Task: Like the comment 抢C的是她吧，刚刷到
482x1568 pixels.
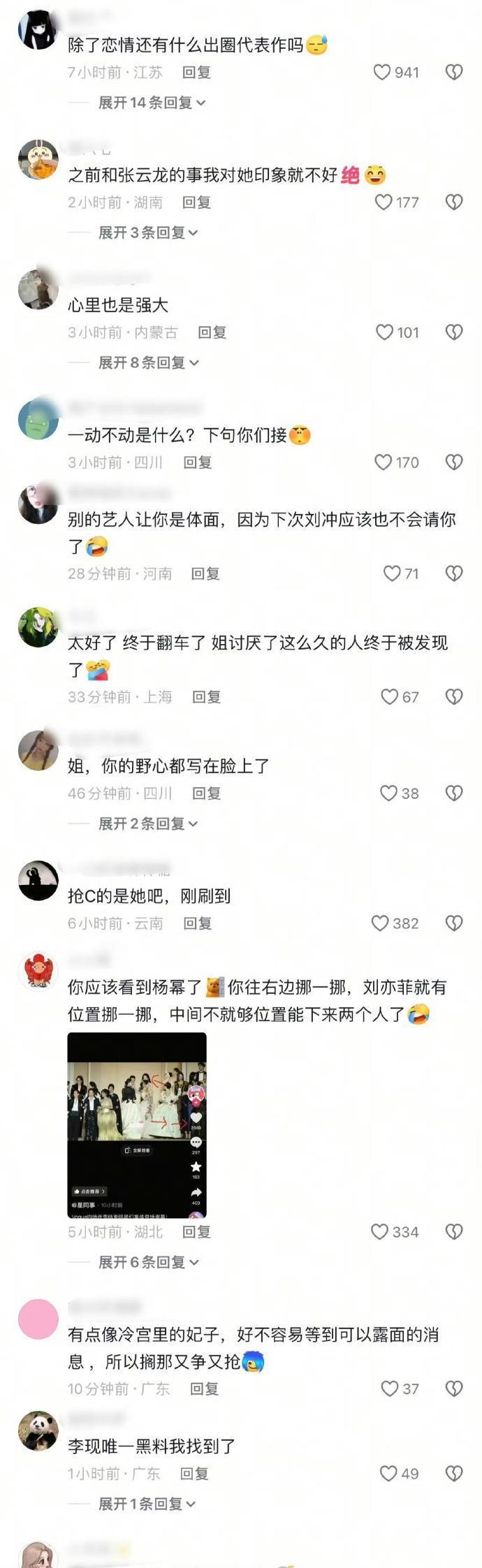Action: pyautogui.click(x=380, y=923)
